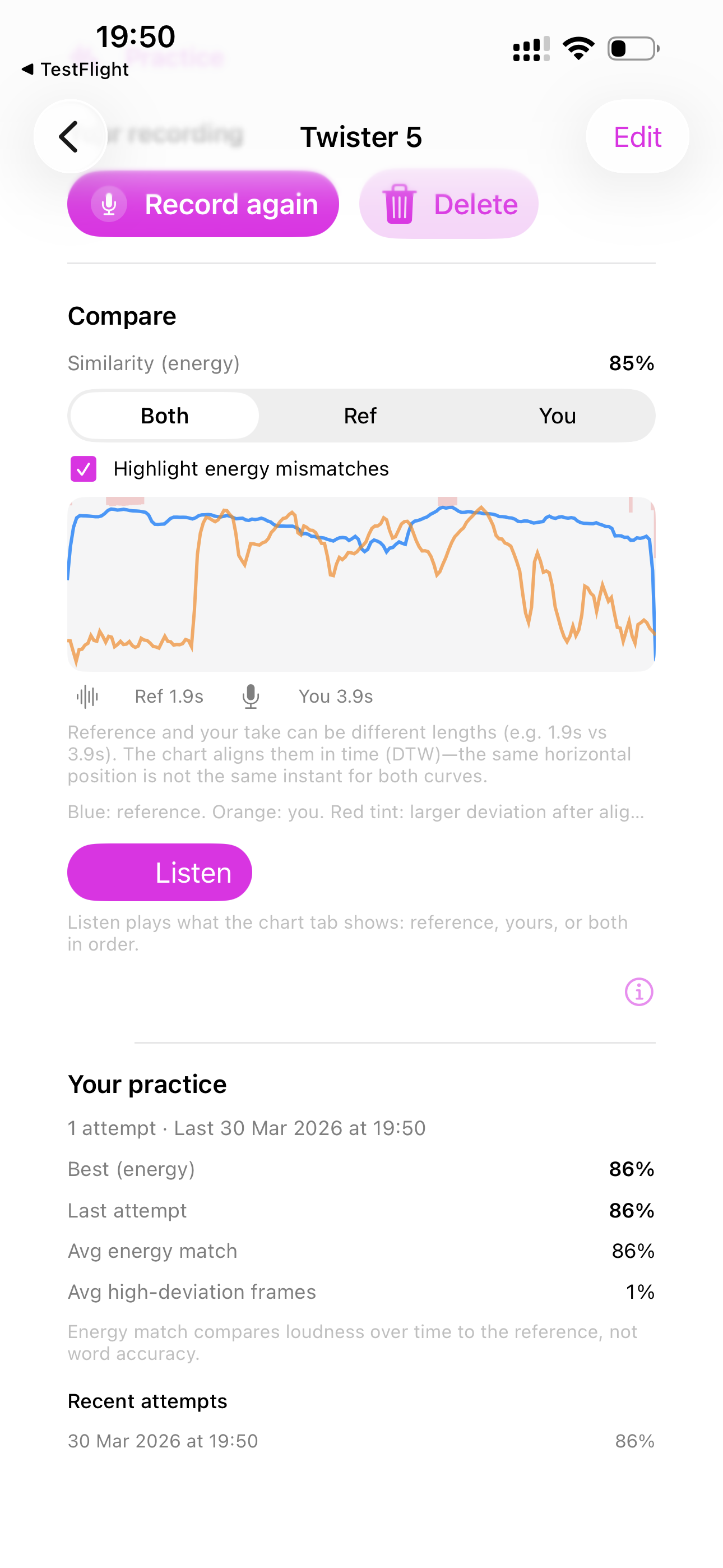Open Recent attempts list entry details
The image size is (723, 1568).
pyautogui.click(x=361, y=1440)
